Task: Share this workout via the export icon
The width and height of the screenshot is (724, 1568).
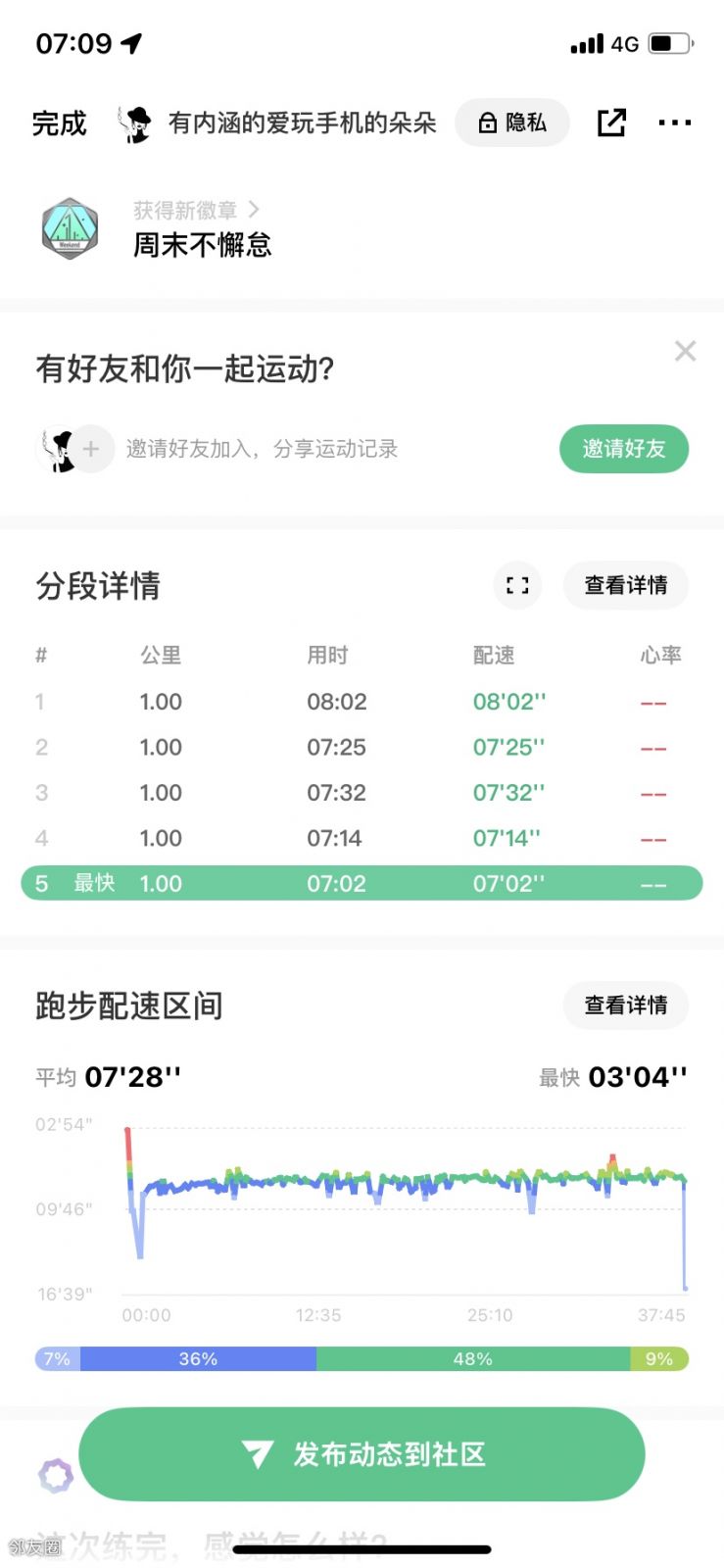Action: [611, 122]
